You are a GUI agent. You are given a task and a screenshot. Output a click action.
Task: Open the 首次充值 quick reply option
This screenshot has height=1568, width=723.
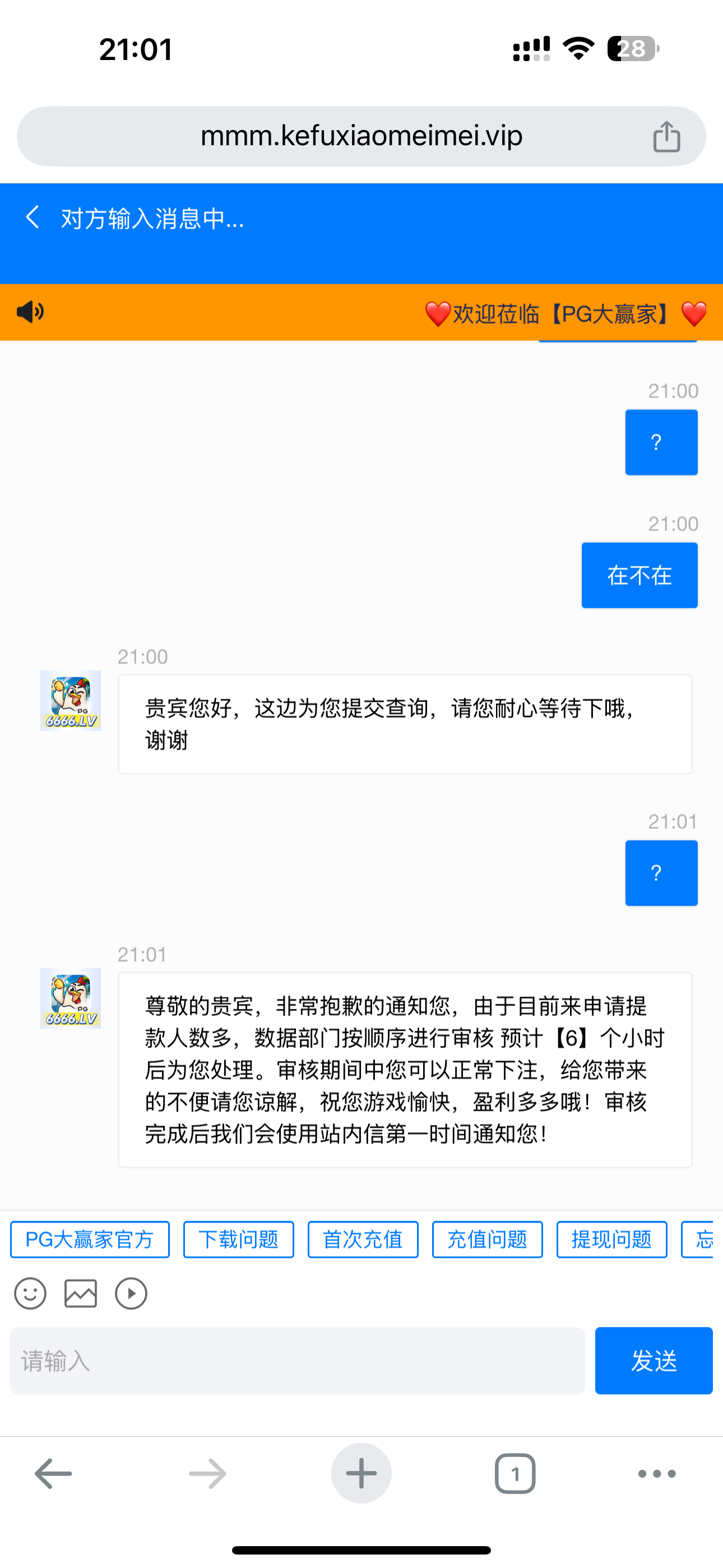(x=363, y=1239)
